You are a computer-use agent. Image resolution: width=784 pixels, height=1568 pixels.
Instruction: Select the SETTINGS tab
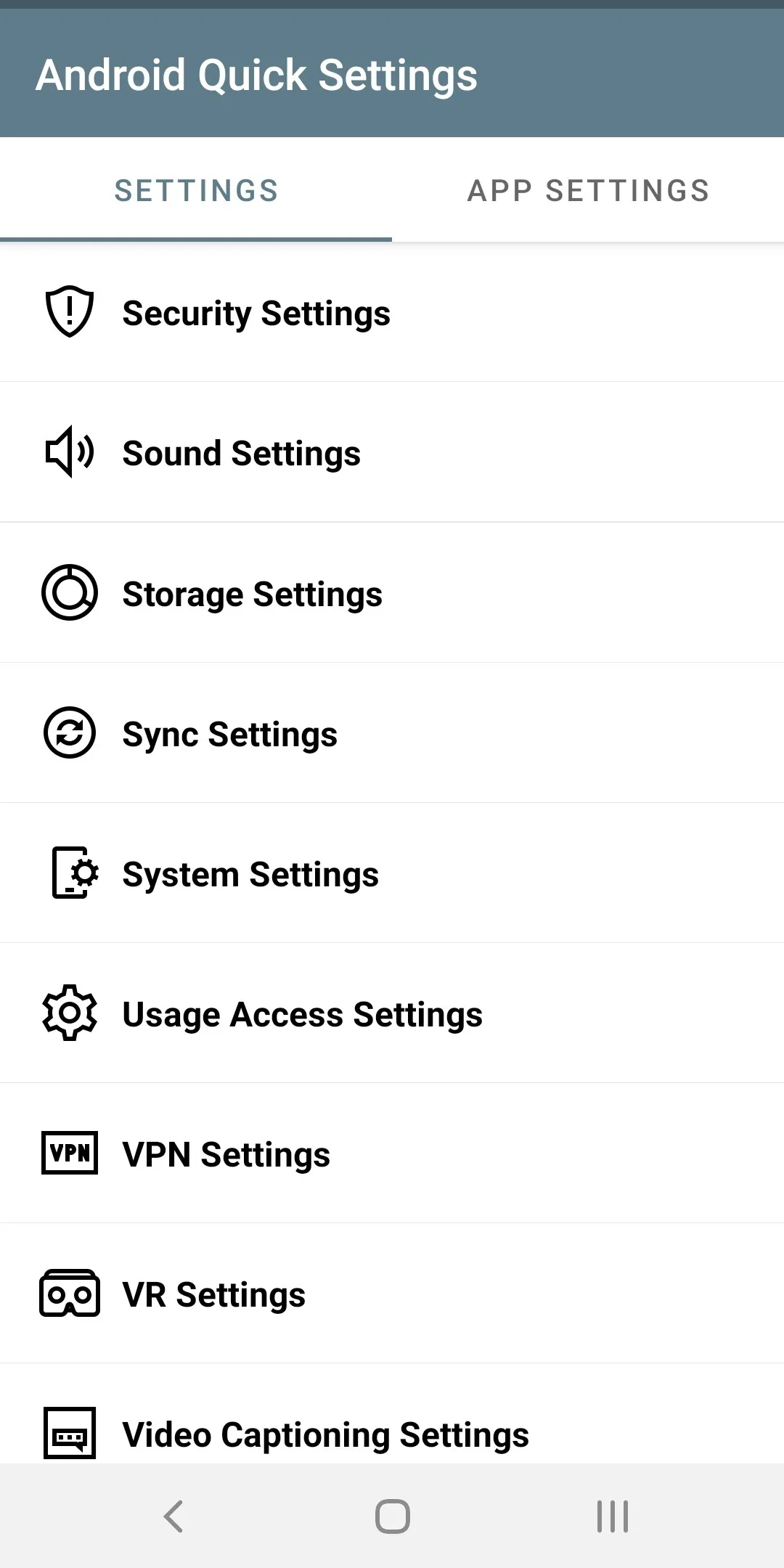tap(196, 190)
